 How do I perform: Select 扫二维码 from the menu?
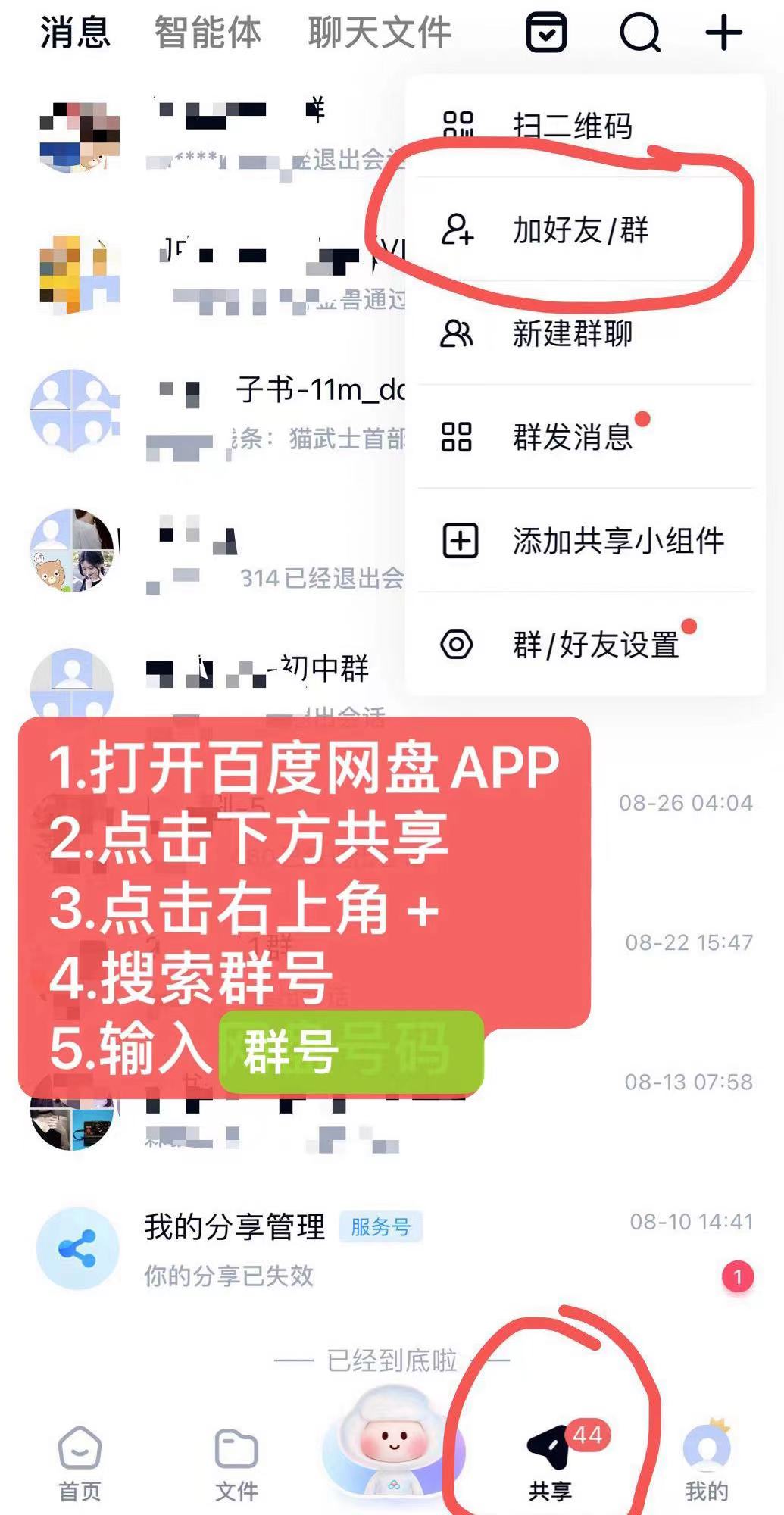point(572,126)
